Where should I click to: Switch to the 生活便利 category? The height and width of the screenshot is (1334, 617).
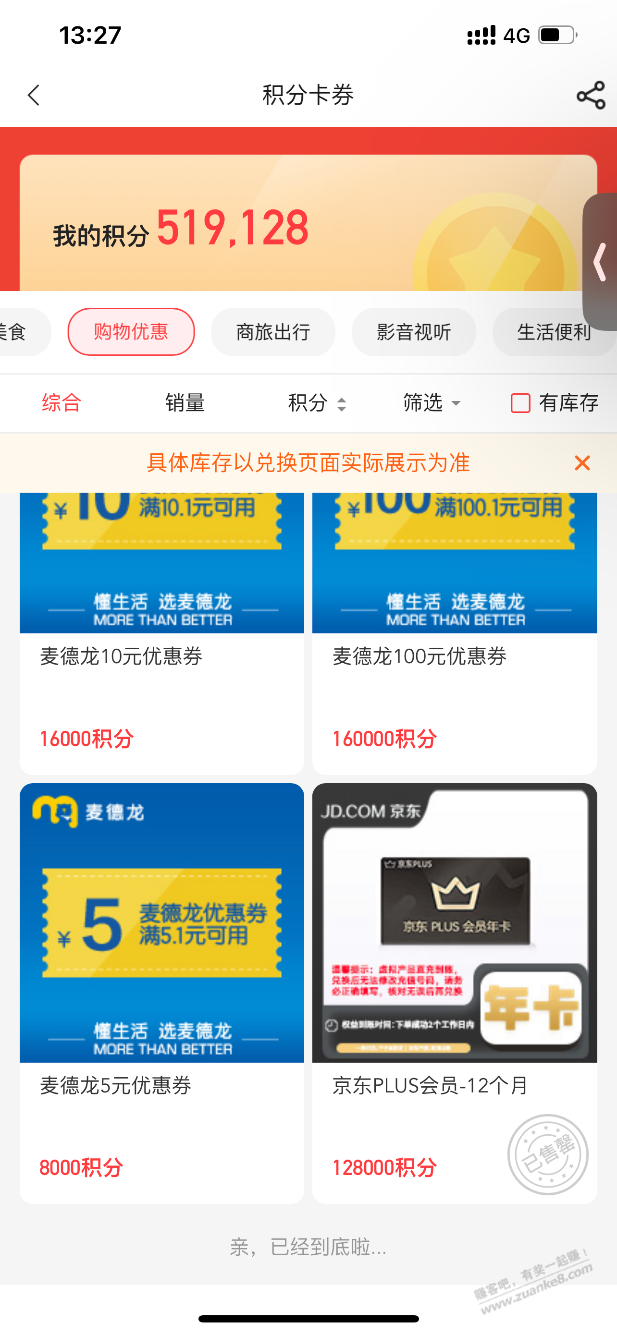554,332
